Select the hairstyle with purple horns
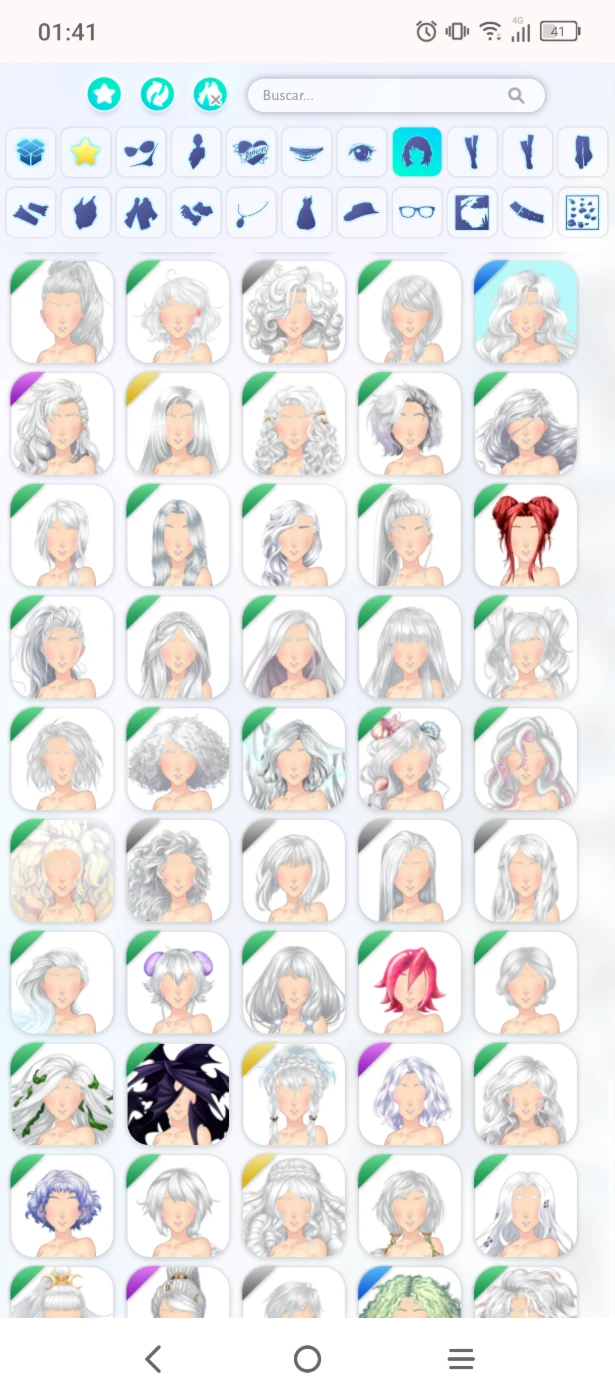Image resolution: width=615 pixels, height=1400 pixels. [178, 983]
